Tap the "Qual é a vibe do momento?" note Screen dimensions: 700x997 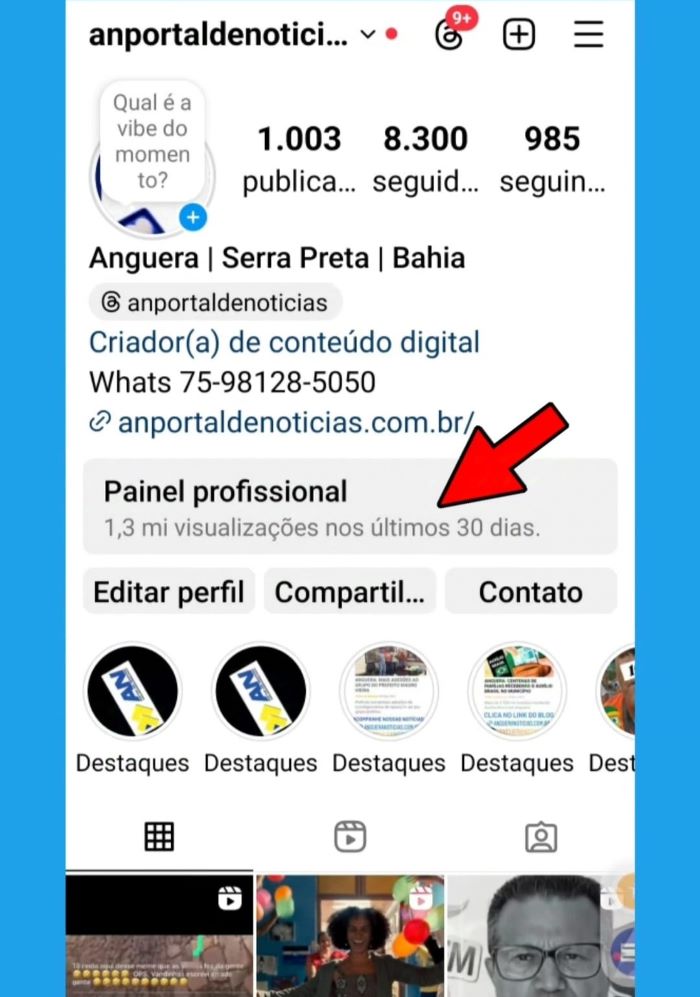(x=151, y=141)
